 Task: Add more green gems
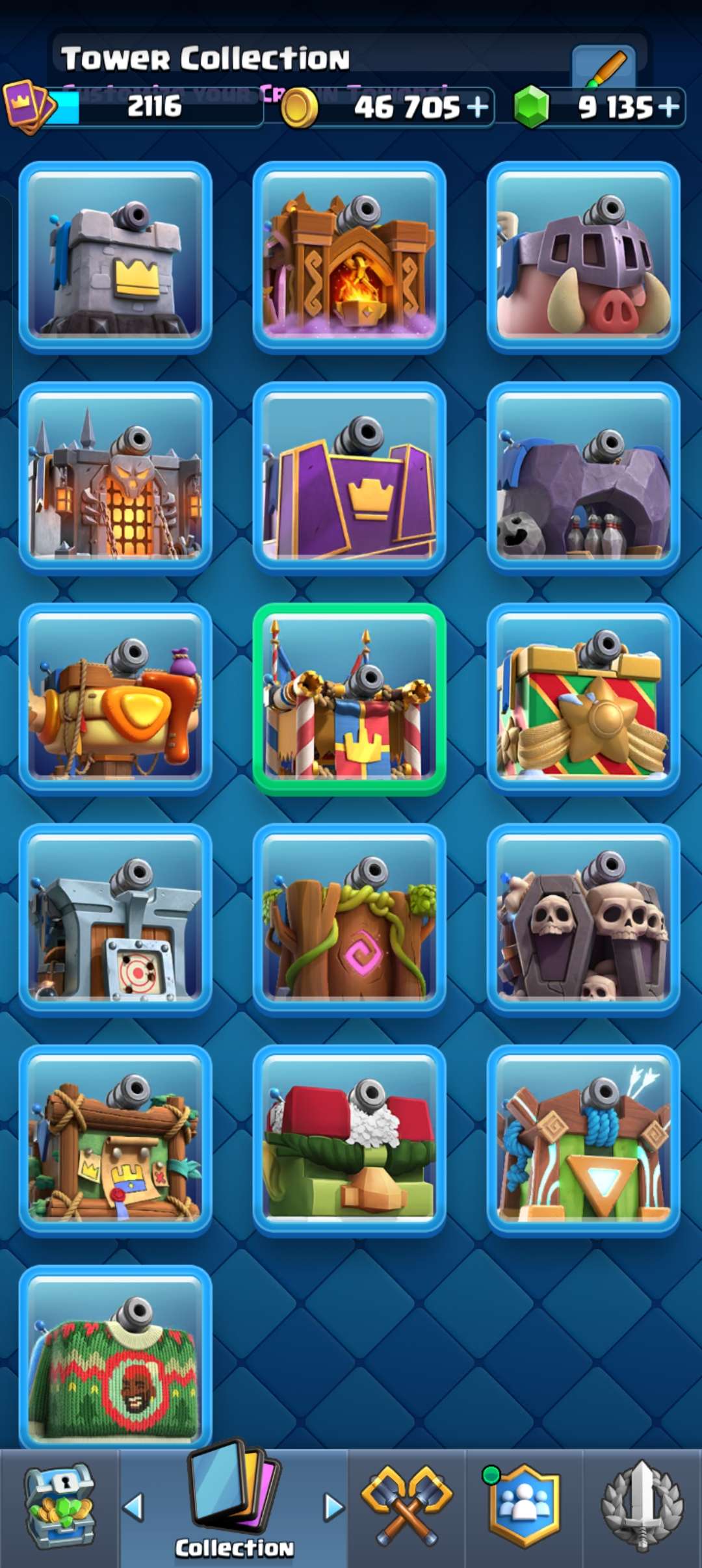coord(669,106)
